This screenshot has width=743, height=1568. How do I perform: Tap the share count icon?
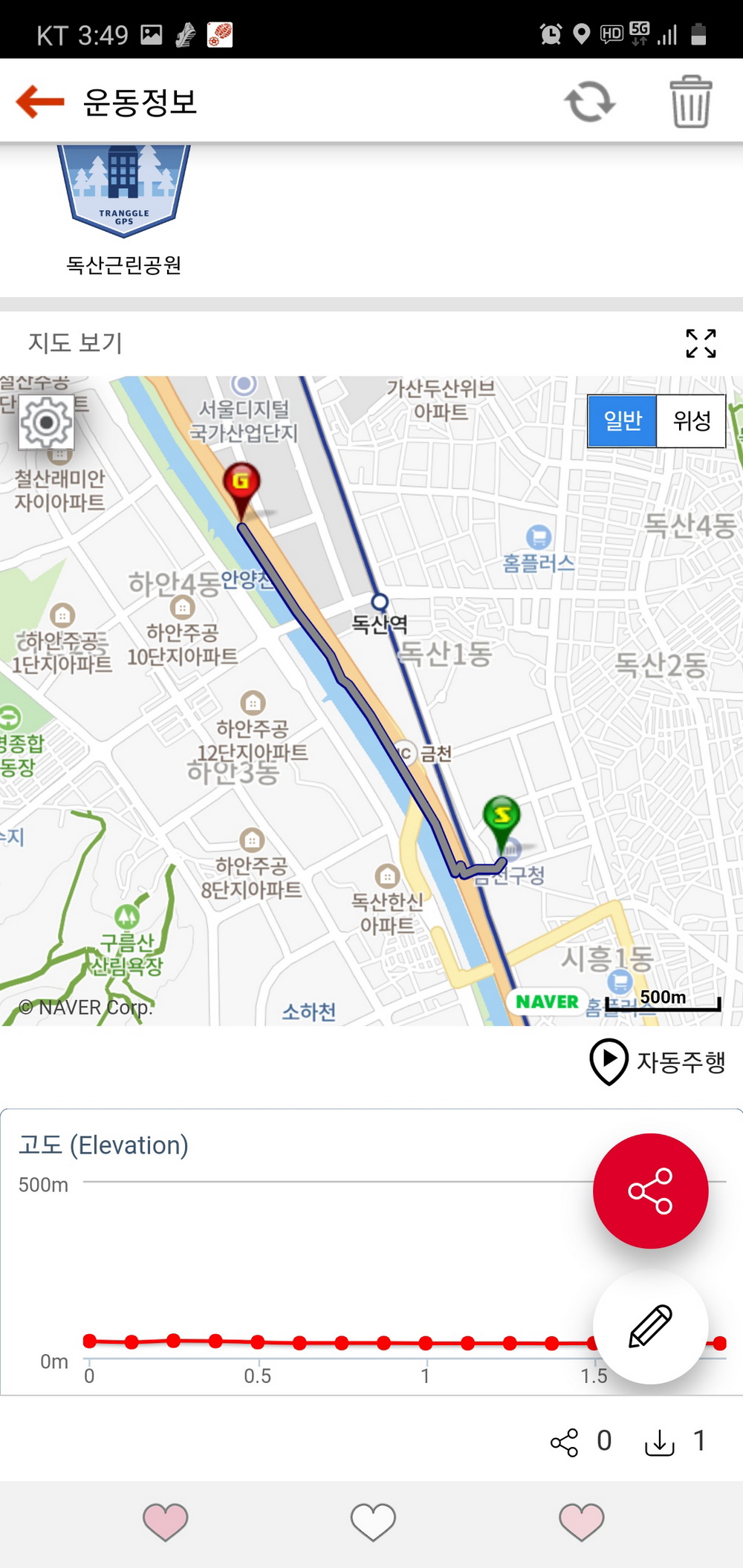coord(565,1442)
